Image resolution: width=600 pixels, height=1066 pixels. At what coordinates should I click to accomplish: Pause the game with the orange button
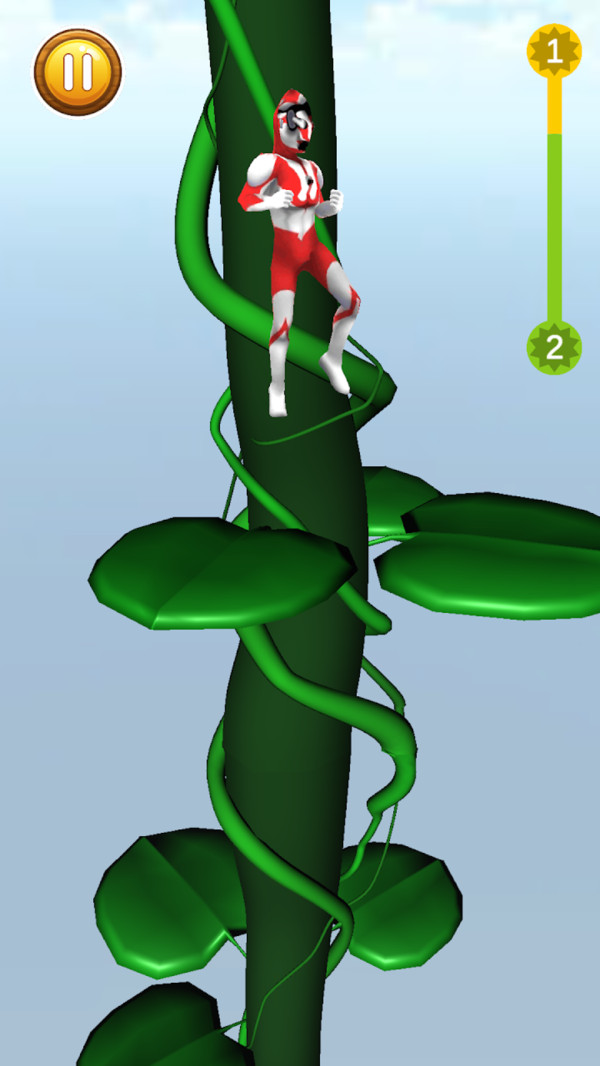(78, 71)
